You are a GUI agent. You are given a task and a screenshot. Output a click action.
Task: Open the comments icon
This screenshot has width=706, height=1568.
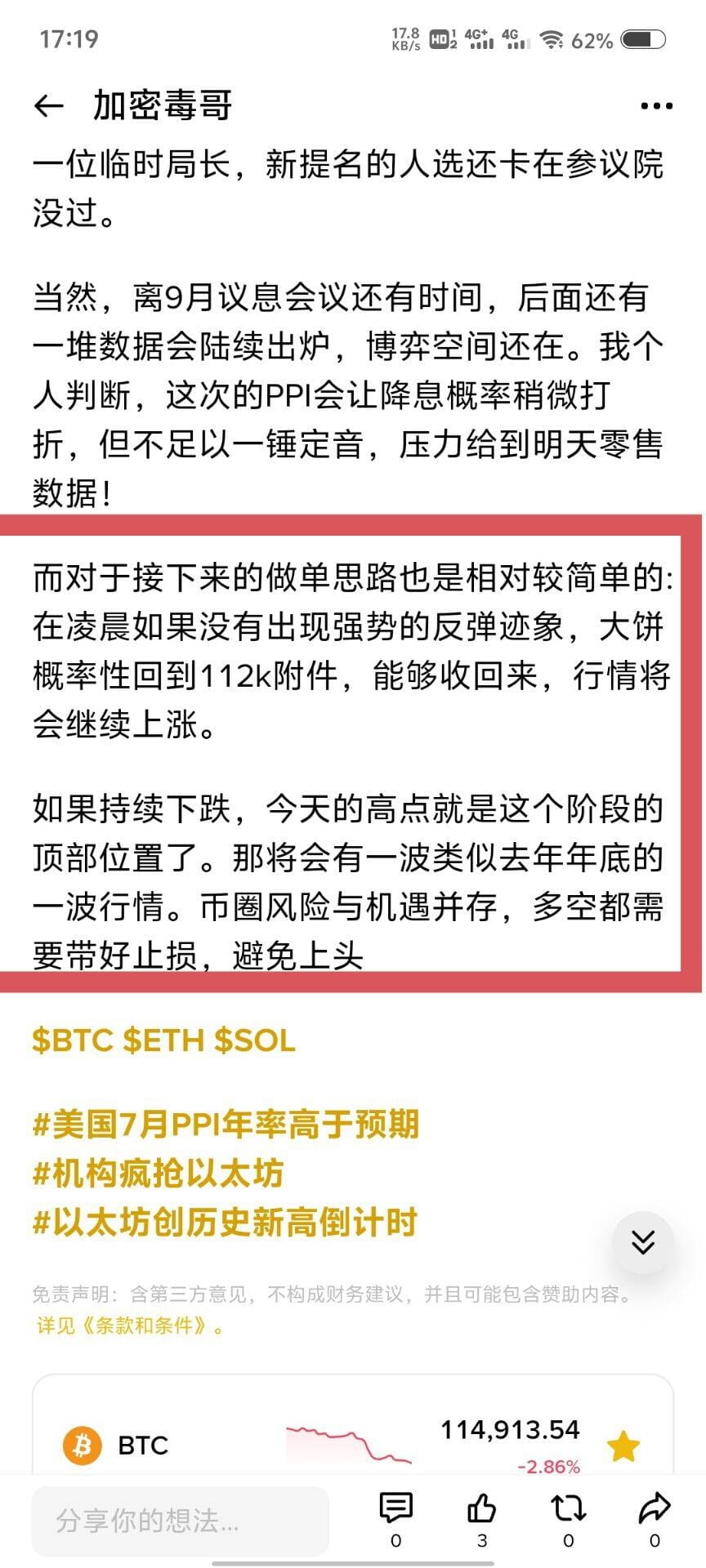396,1508
